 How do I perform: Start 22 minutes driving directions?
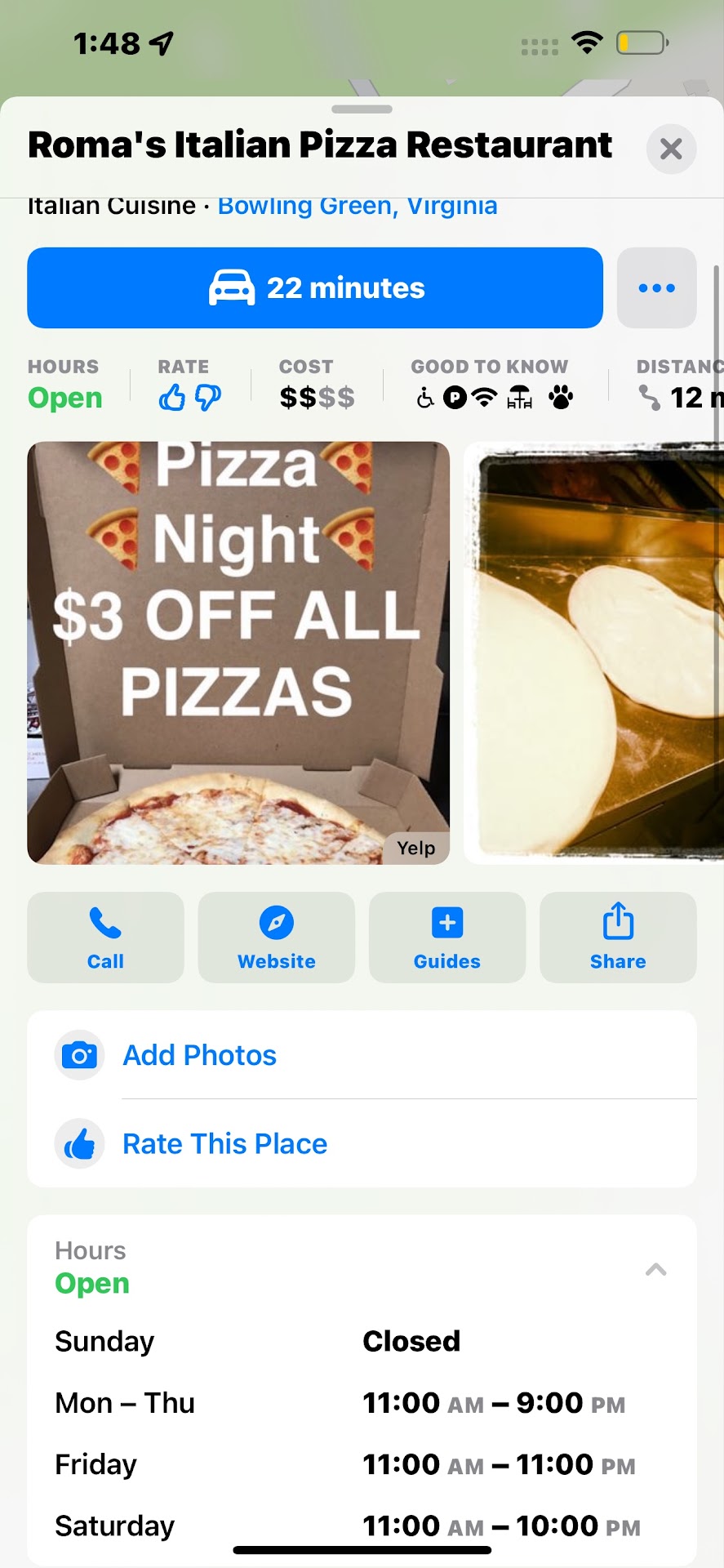point(315,288)
